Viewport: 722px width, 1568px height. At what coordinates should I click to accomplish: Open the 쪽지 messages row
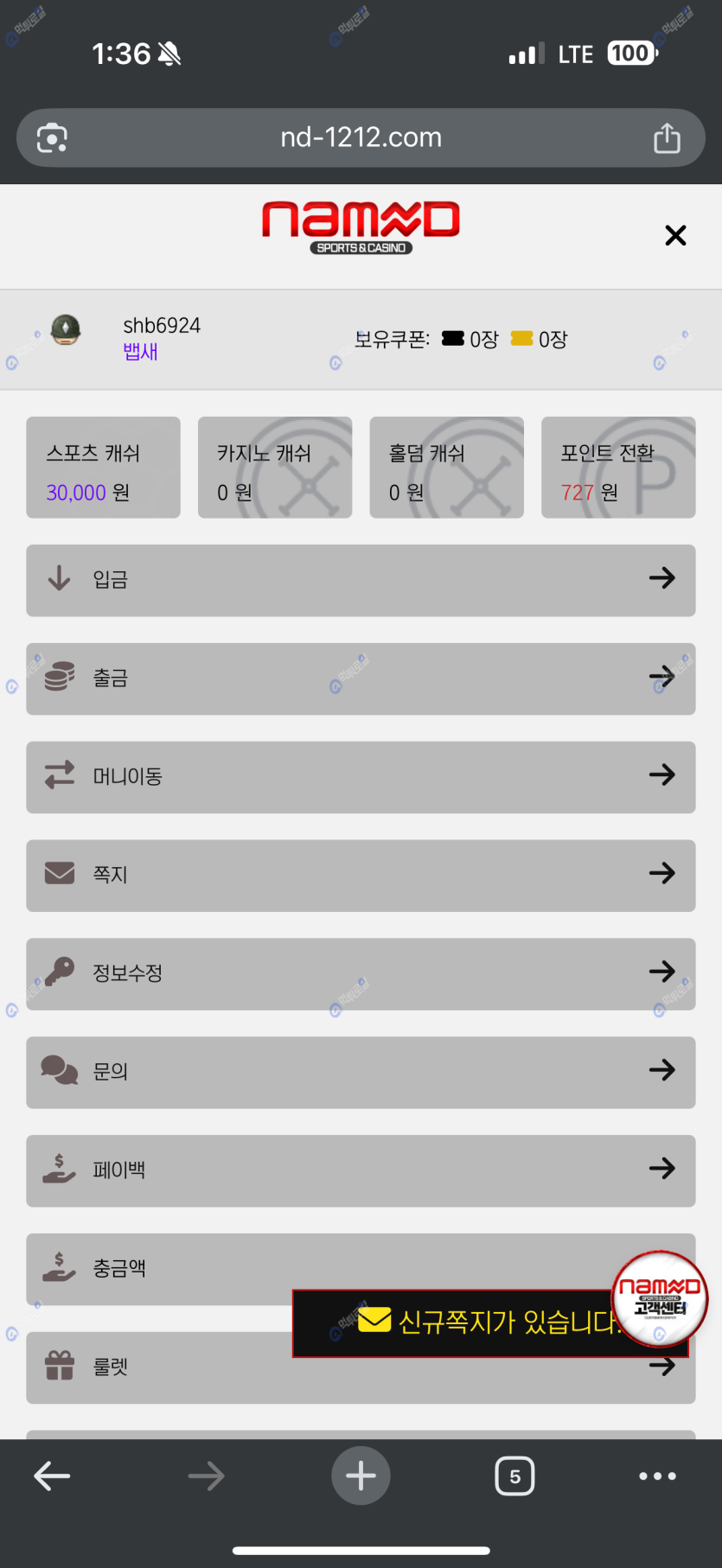(x=361, y=876)
